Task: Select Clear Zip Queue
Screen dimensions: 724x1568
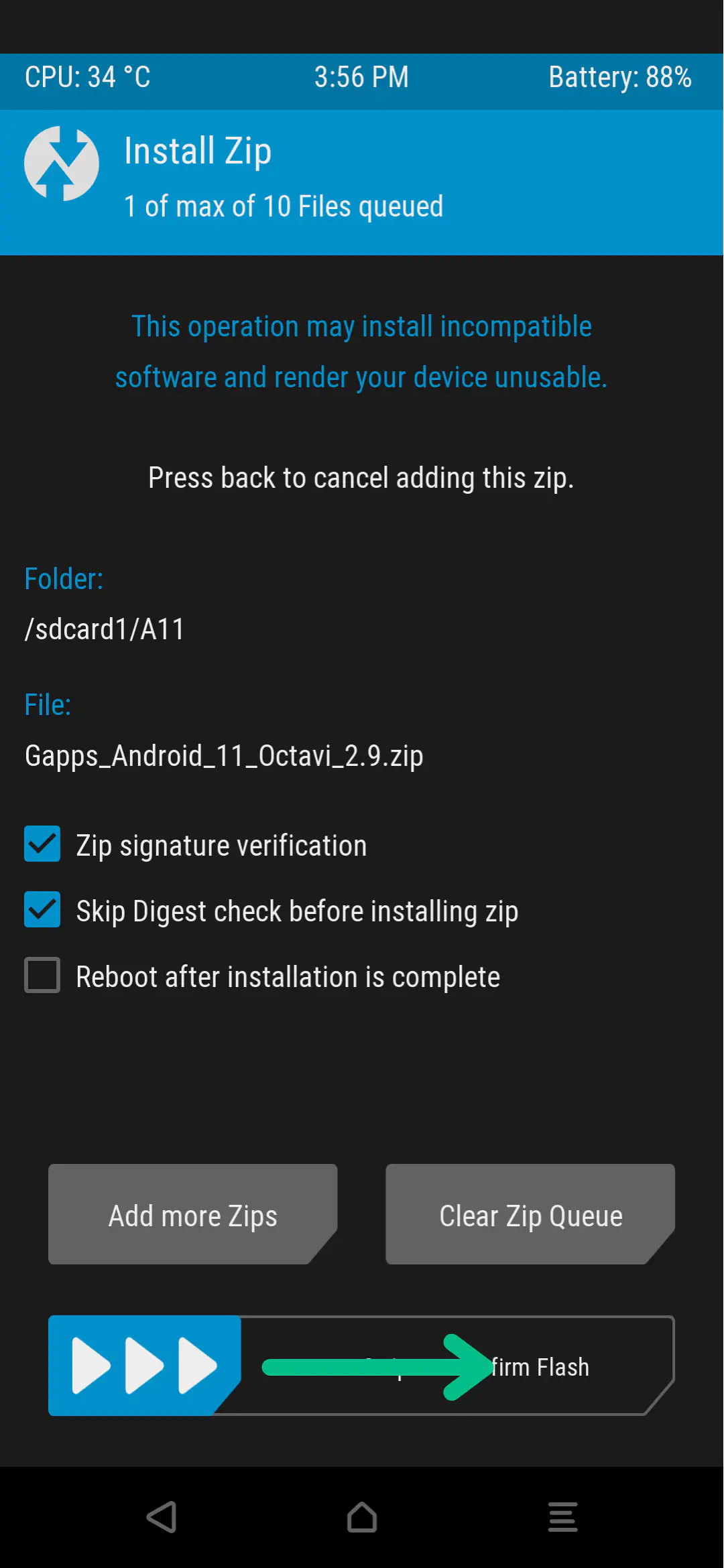Action: pos(530,1214)
